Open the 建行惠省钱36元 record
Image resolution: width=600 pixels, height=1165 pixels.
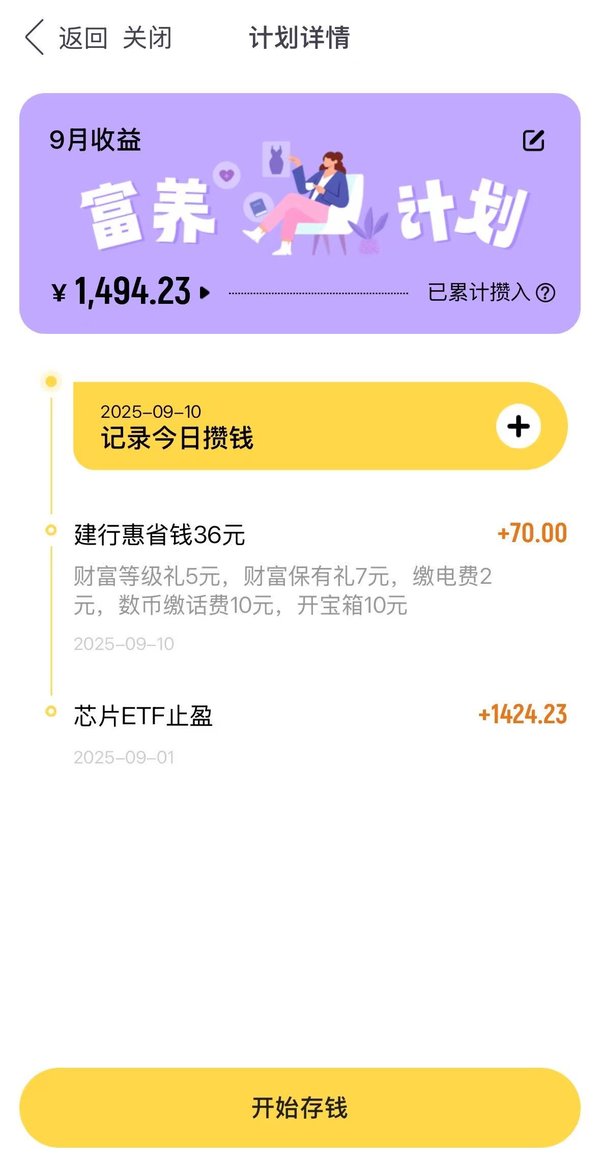click(320, 586)
